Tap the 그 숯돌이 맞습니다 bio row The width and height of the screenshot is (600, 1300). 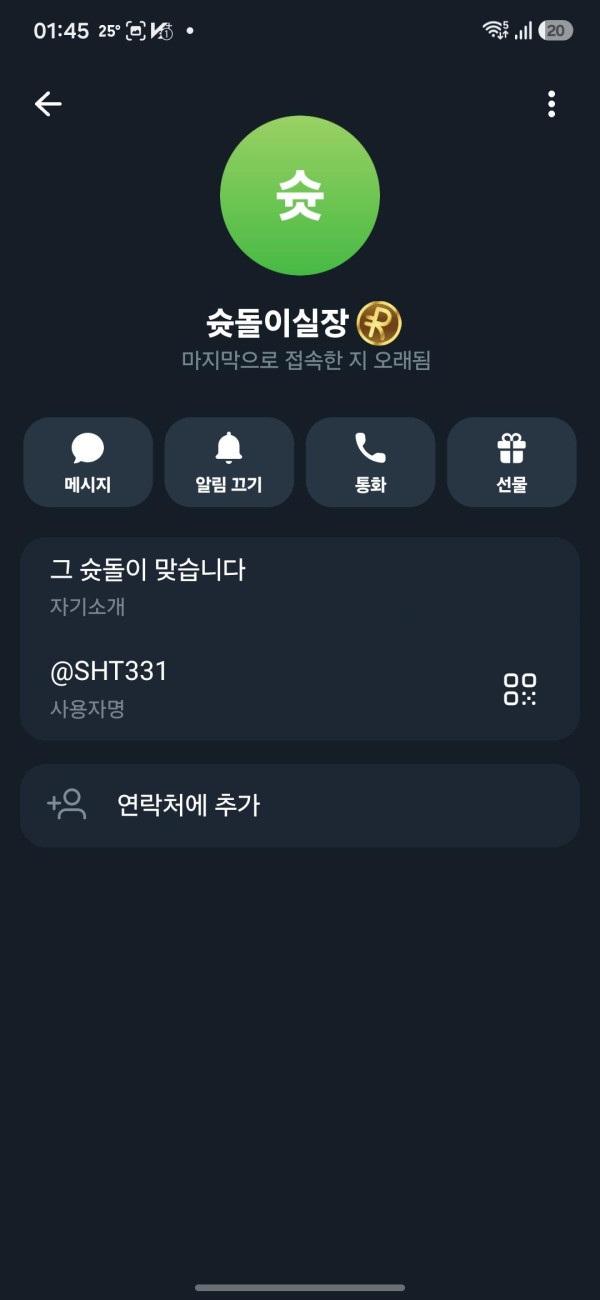click(x=300, y=588)
